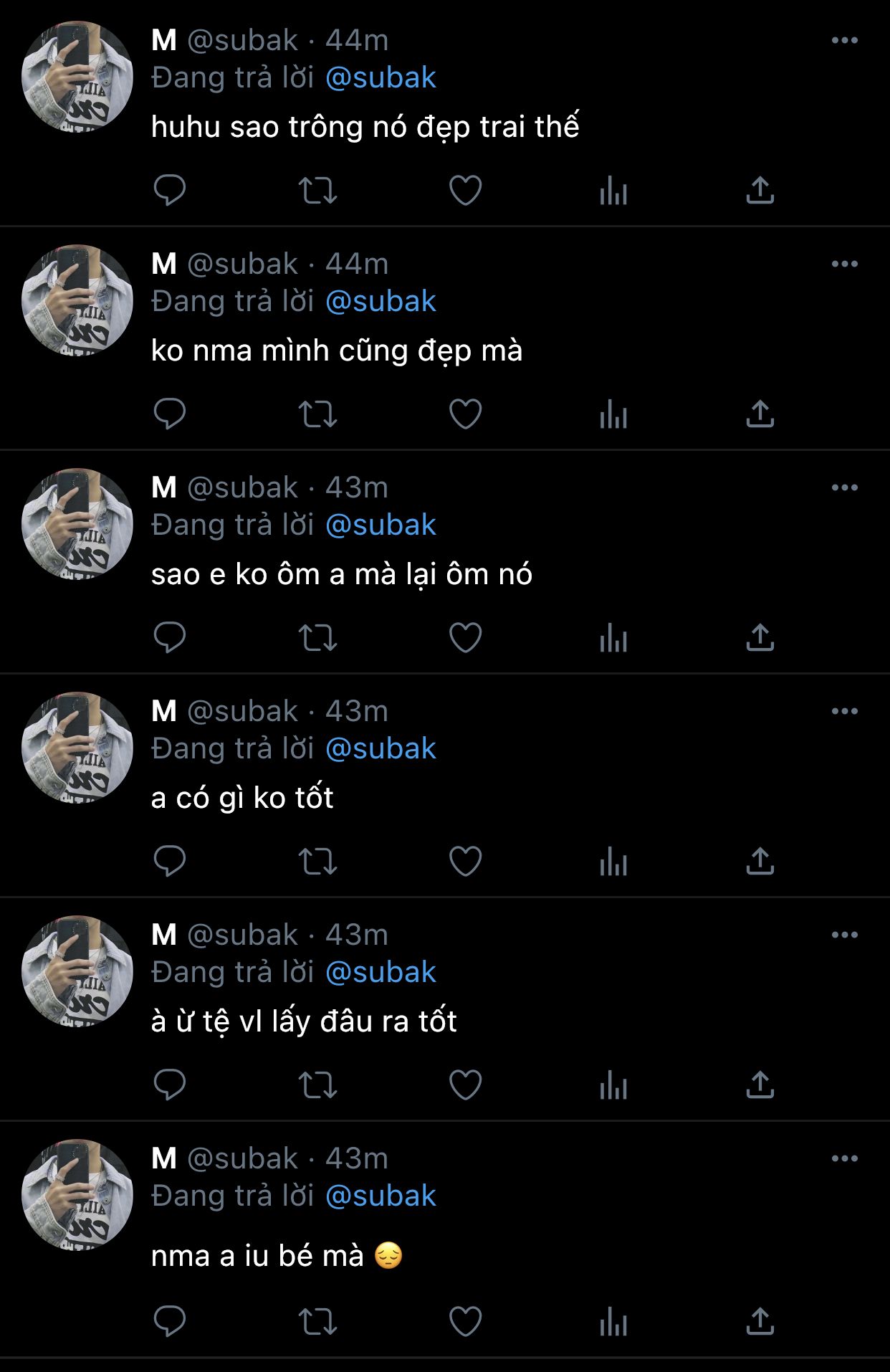
Task: View analytics for "à ừ tệ vl lấy đâu ra tốt"
Action: (613, 1085)
